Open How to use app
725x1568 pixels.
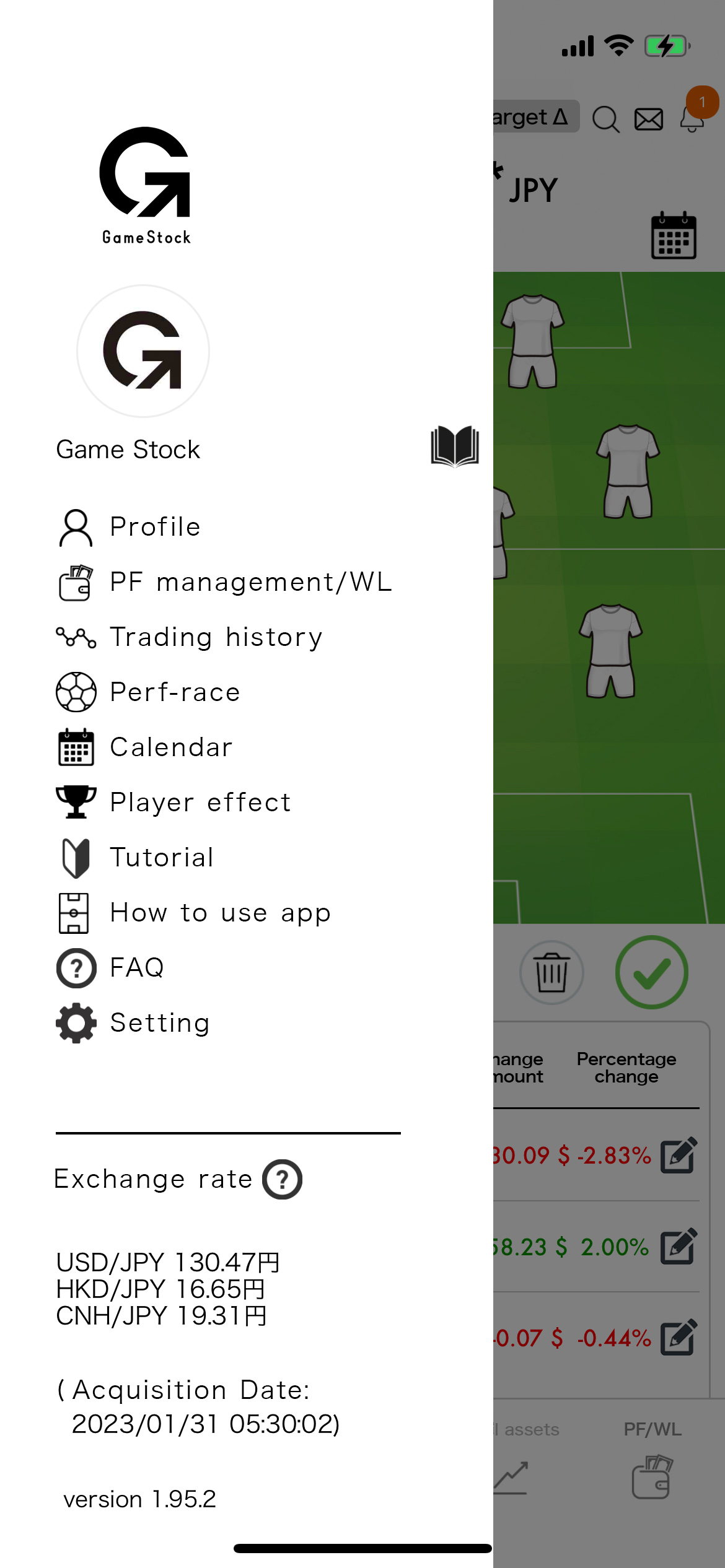pyautogui.click(x=220, y=913)
